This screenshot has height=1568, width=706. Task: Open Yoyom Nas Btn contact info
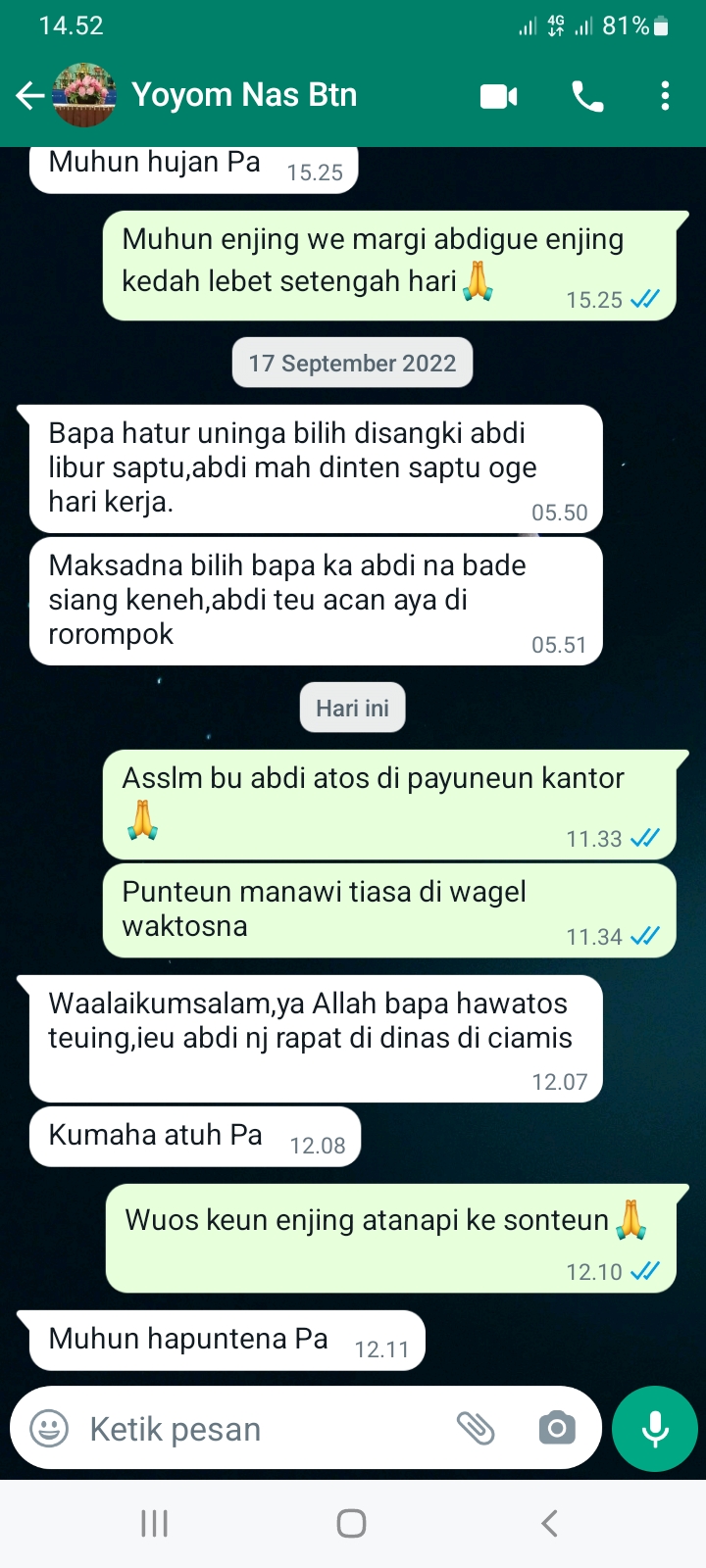coord(244,95)
